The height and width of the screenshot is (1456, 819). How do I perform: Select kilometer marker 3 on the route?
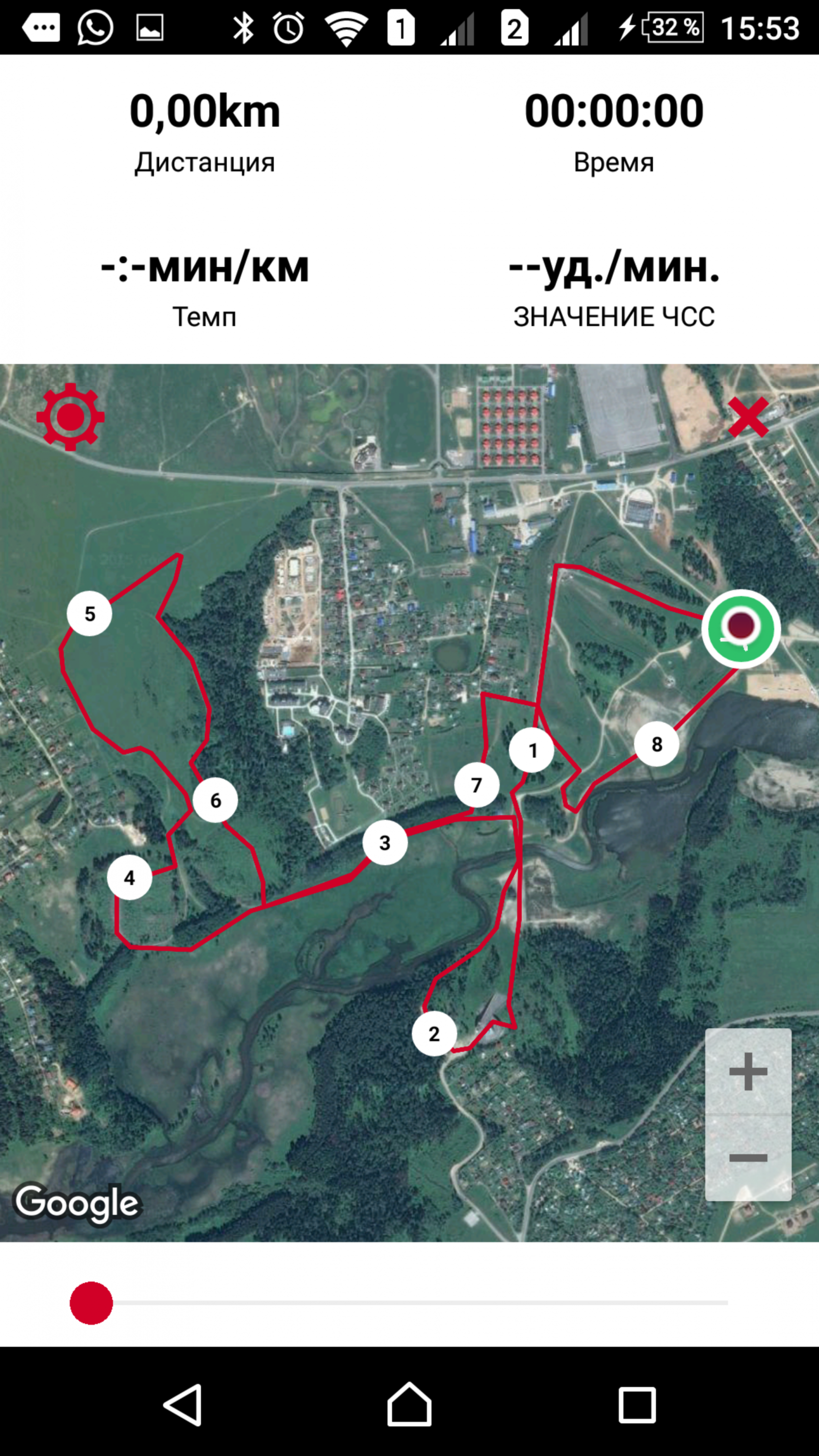click(x=385, y=843)
